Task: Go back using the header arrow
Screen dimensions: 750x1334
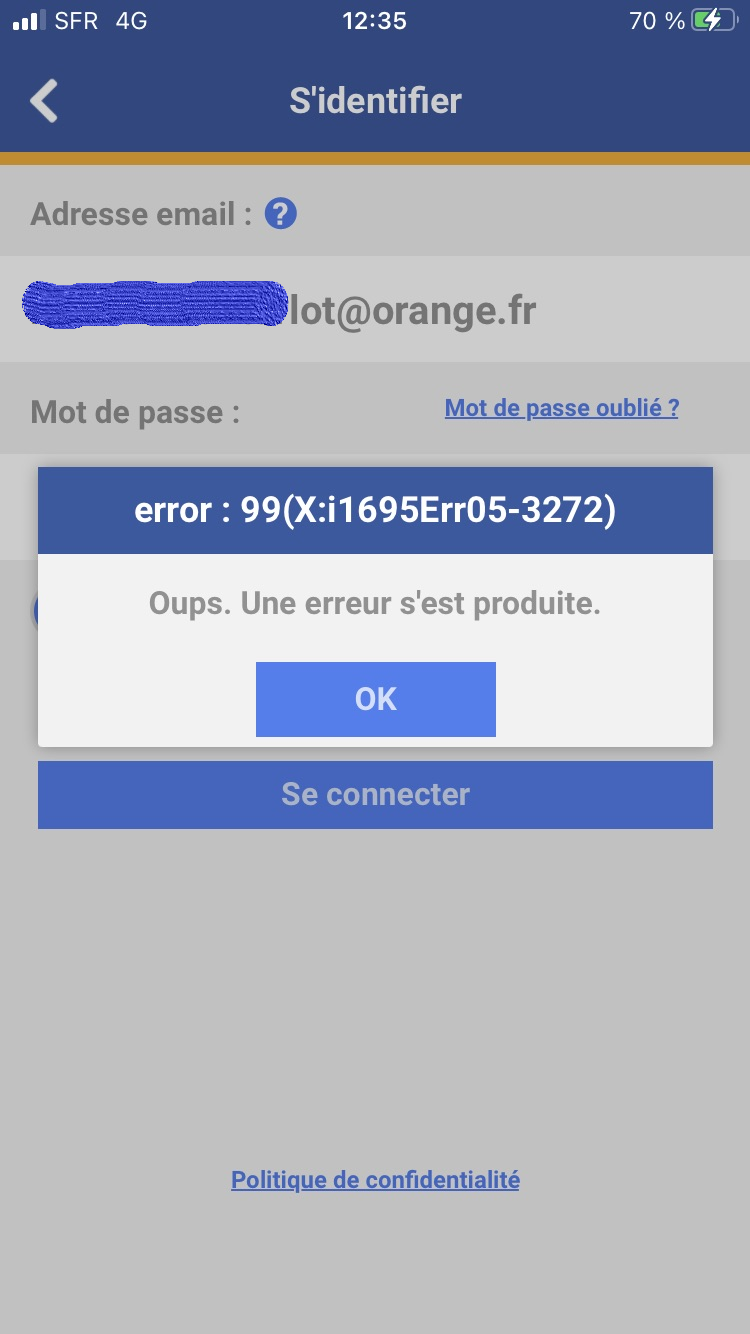Action: click(44, 101)
